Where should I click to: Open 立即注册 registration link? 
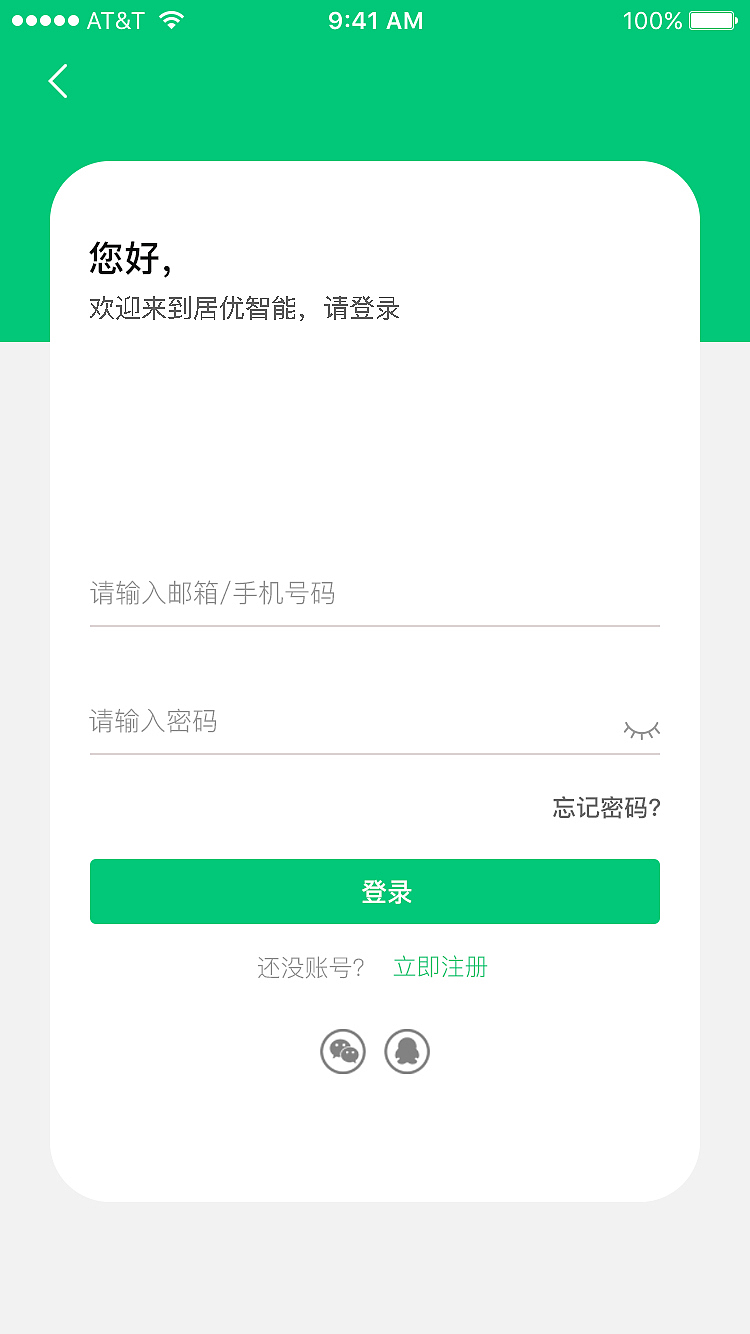[441, 967]
